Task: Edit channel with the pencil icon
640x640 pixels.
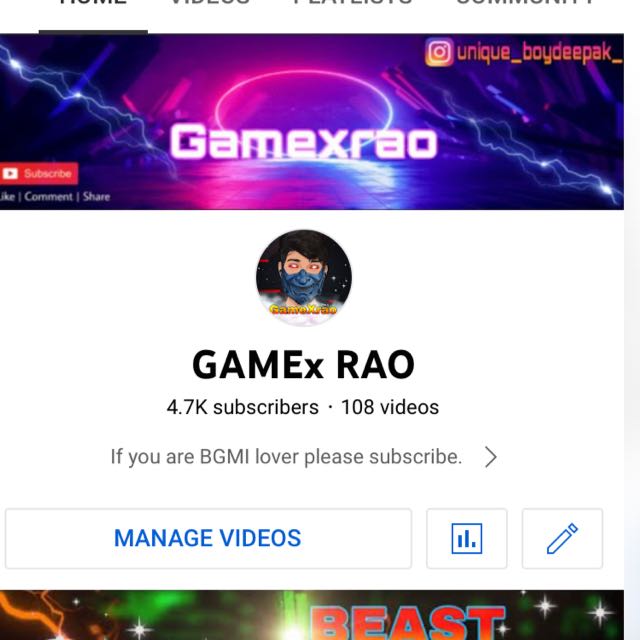Action: pyautogui.click(x=562, y=538)
